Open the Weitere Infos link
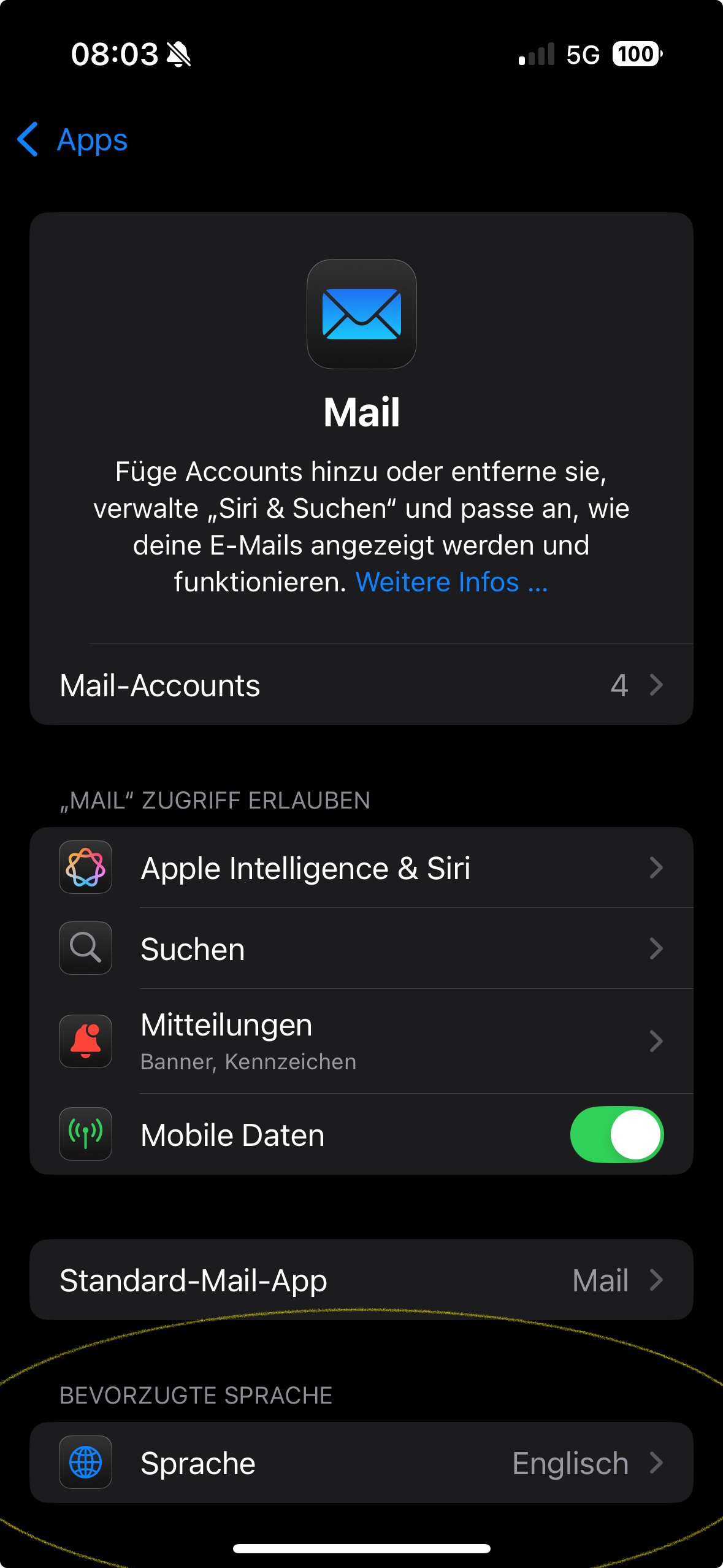The width and height of the screenshot is (723, 1568). [x=451, y=582]
